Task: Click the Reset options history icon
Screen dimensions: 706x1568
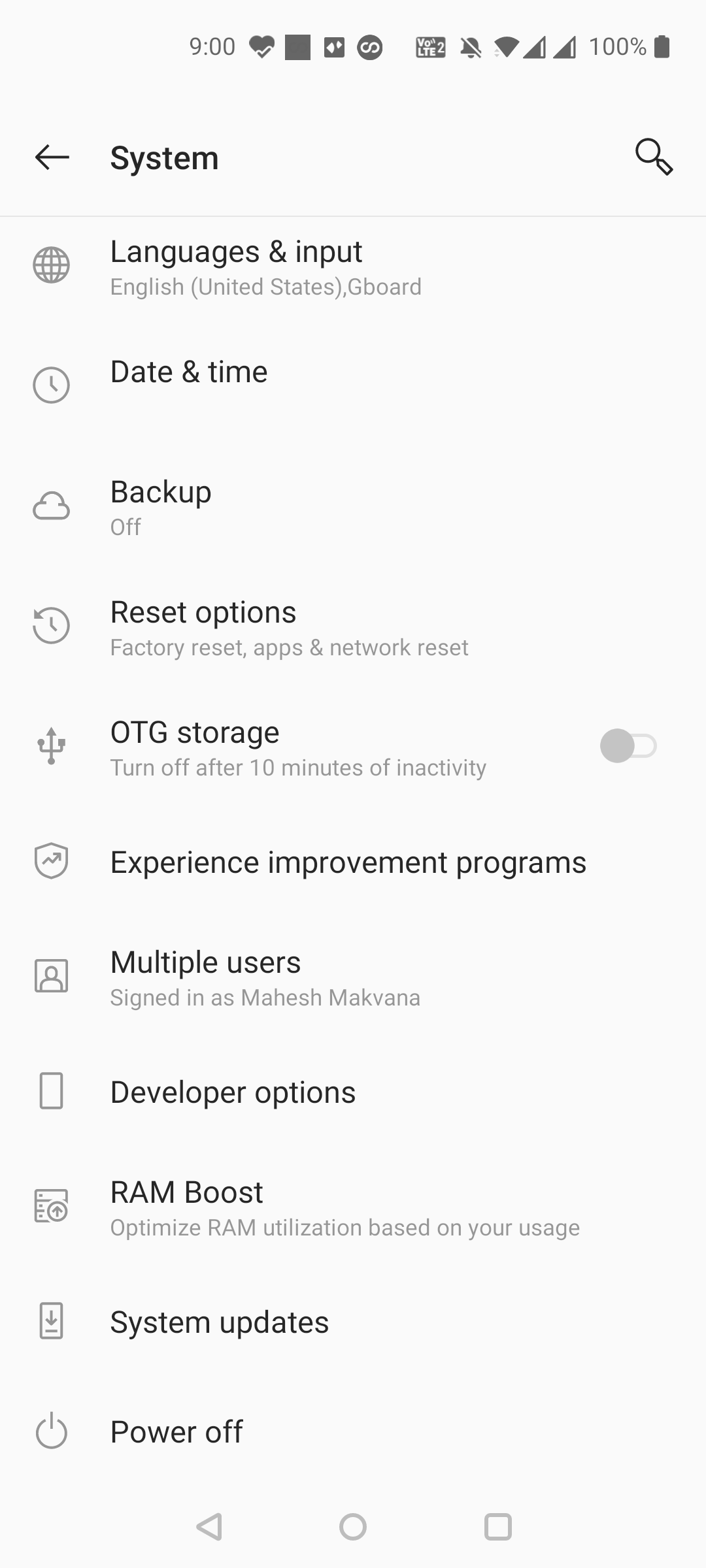Action: coord(52,626)
